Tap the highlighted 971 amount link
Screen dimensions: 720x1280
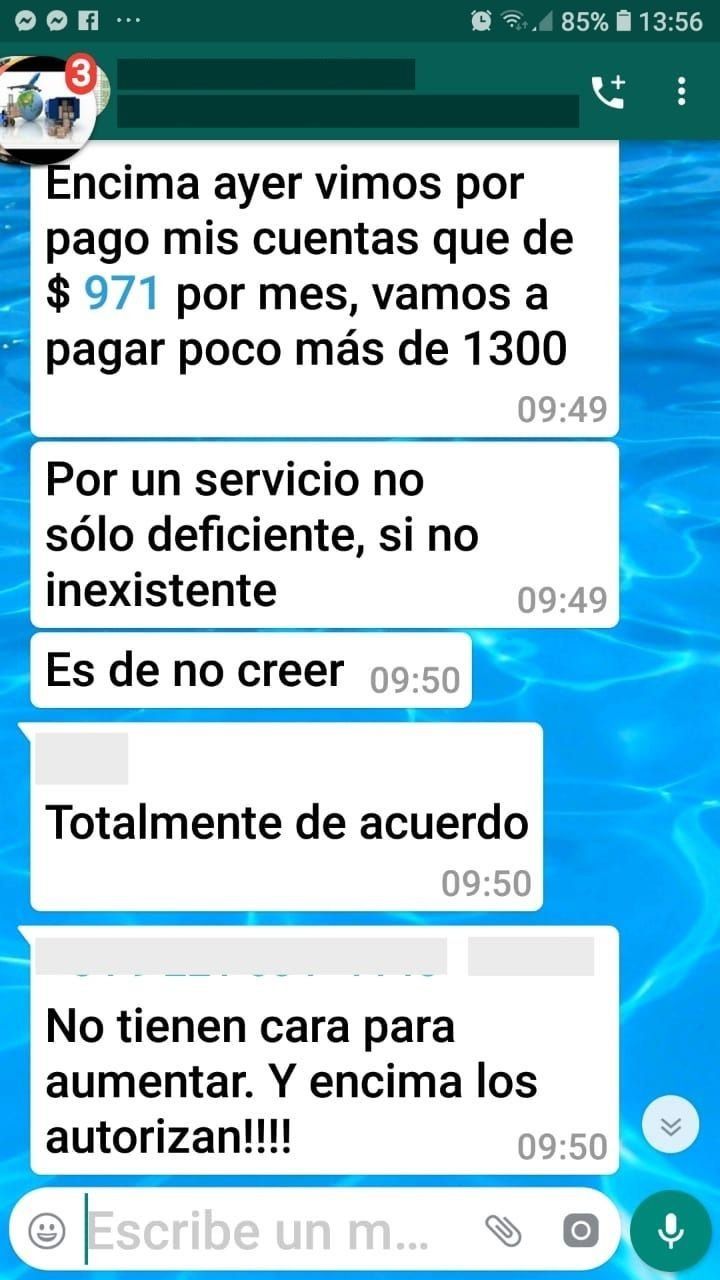120,295
